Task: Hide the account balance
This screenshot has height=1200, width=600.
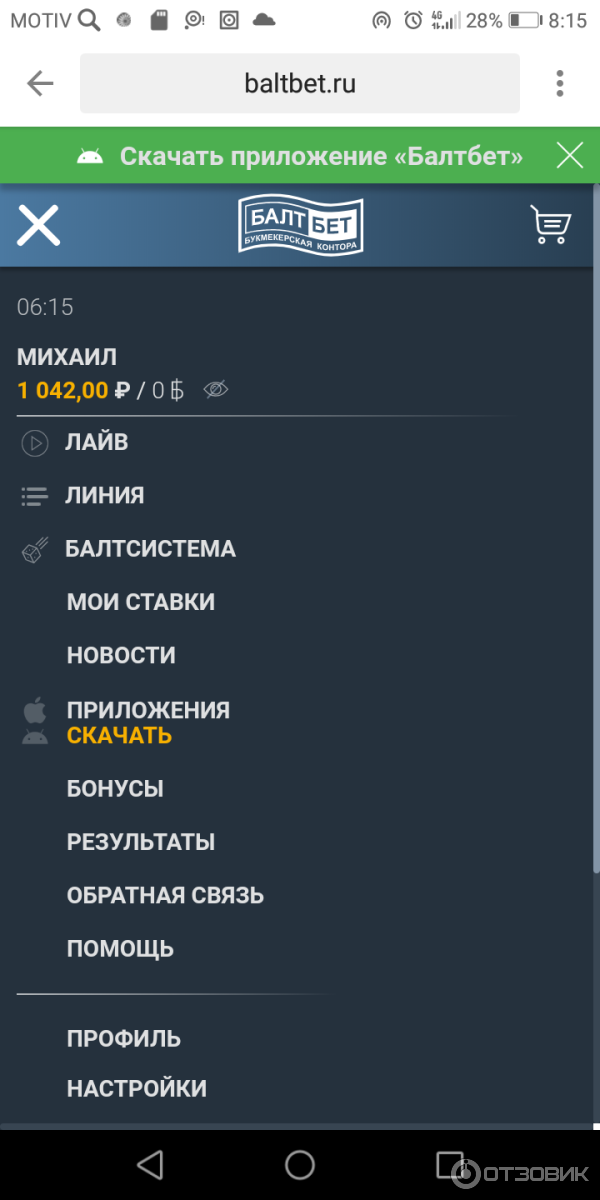Action: [215, 390]
